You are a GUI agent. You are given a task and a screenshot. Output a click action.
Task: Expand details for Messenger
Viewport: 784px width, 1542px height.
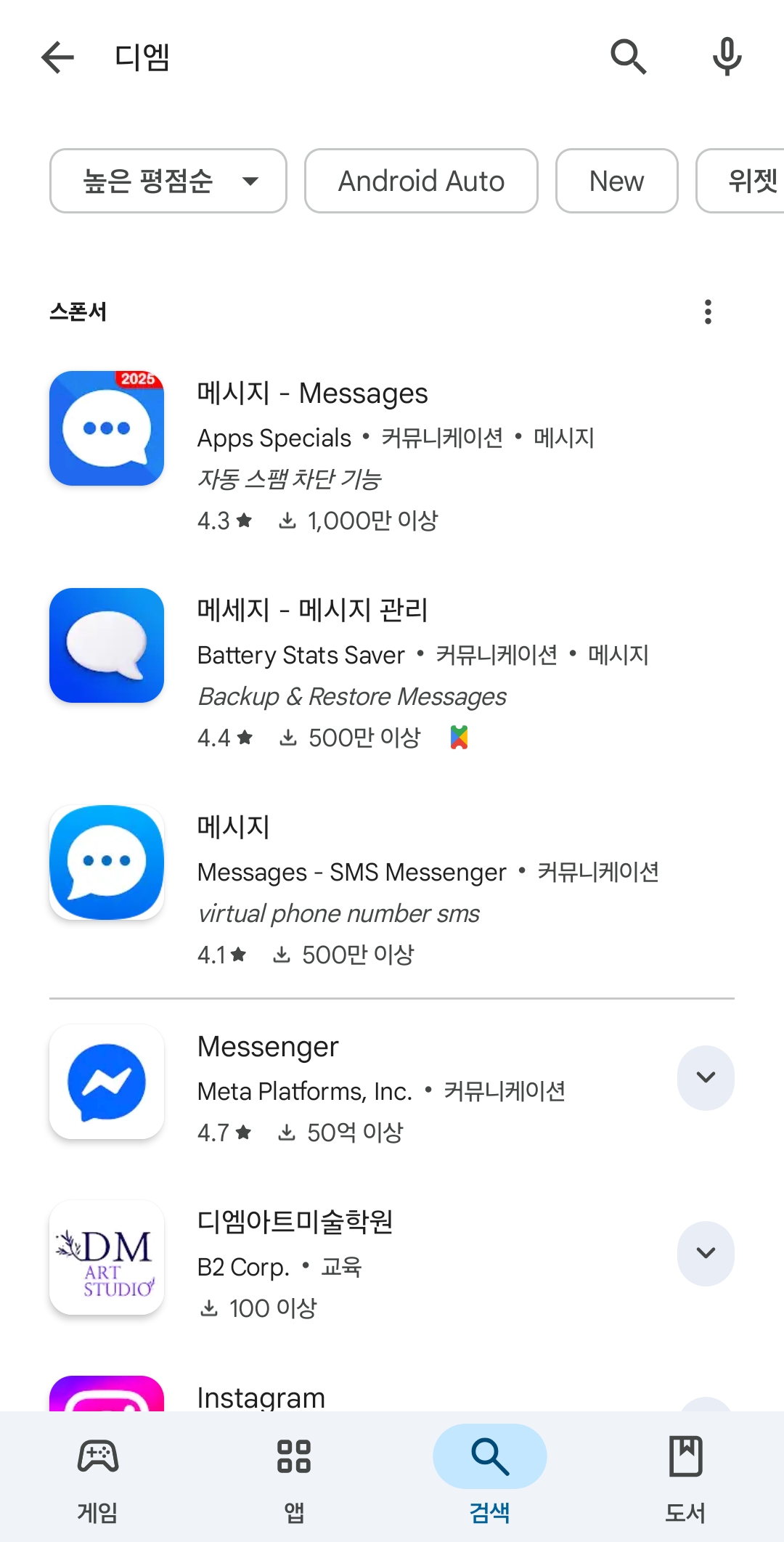(x=706, y=1077)
